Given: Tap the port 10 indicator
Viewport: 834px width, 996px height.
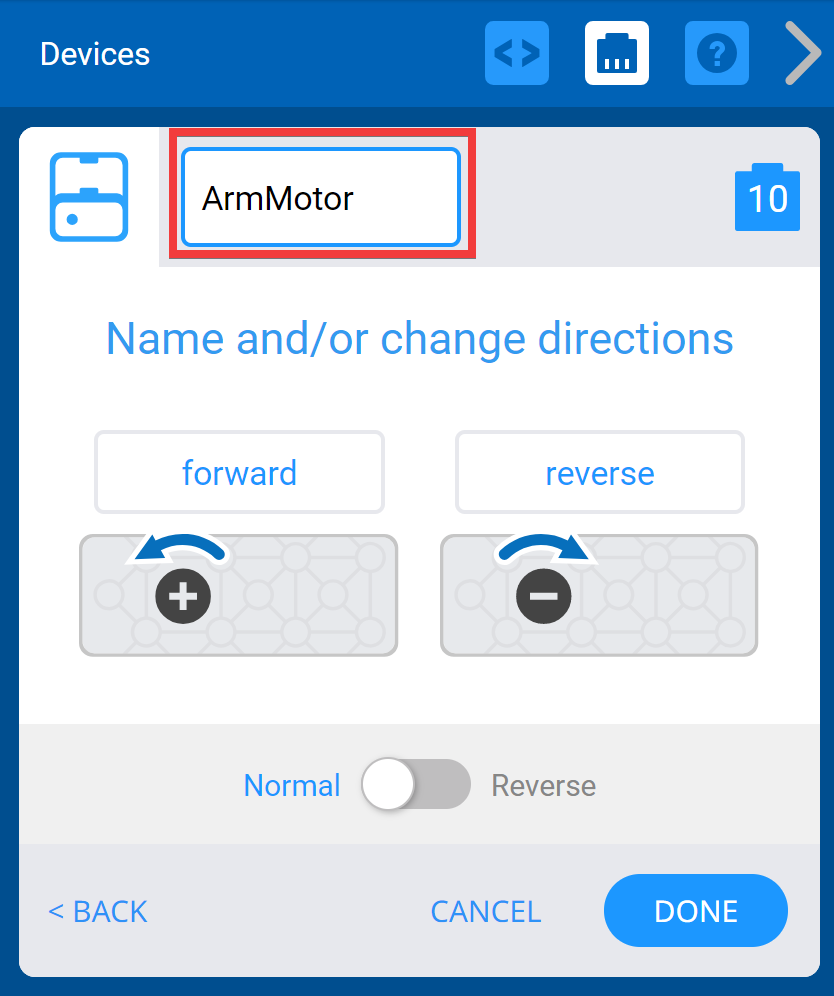Looking at the screenshot, I should (x=767, y=199).
